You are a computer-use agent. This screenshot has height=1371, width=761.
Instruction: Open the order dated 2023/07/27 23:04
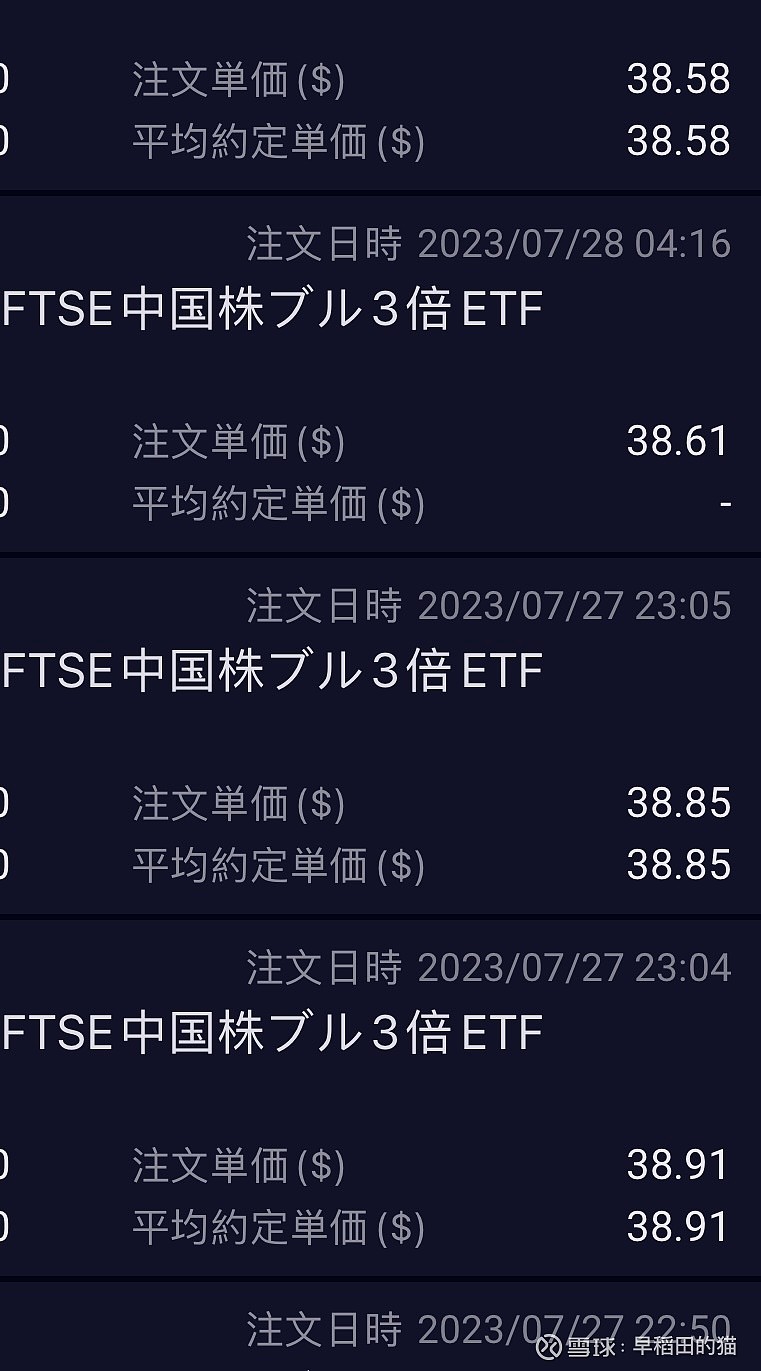(577, 966)
